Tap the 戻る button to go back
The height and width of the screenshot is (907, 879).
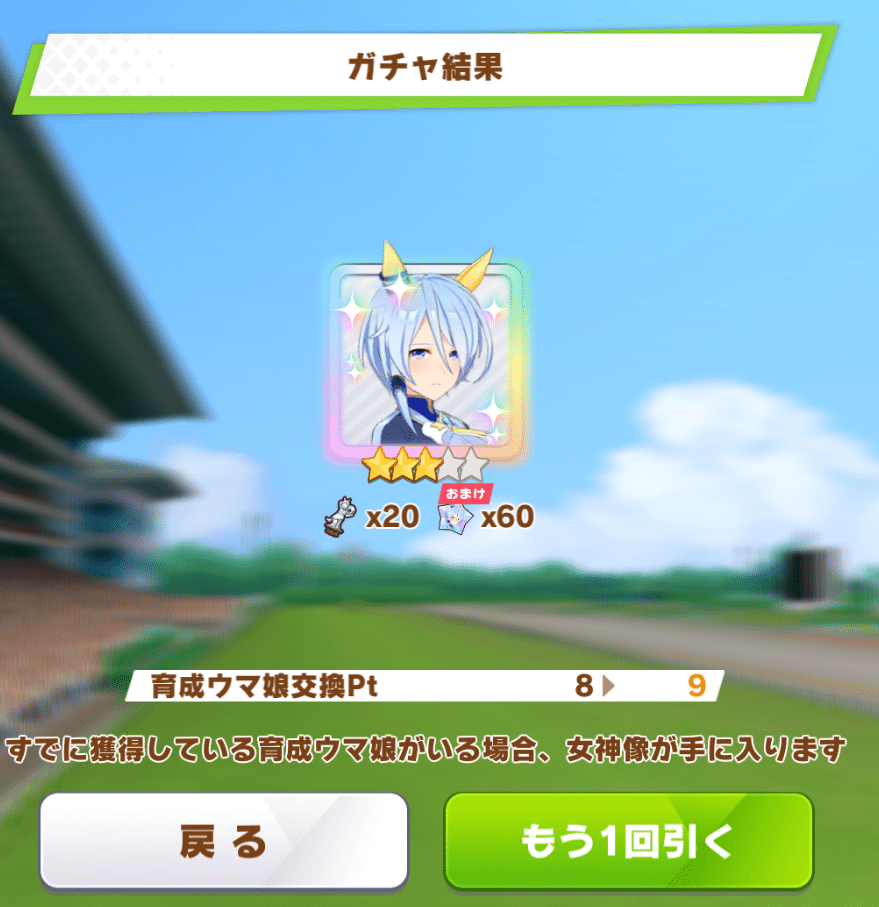pyautogui.click(x=223, y=841)
